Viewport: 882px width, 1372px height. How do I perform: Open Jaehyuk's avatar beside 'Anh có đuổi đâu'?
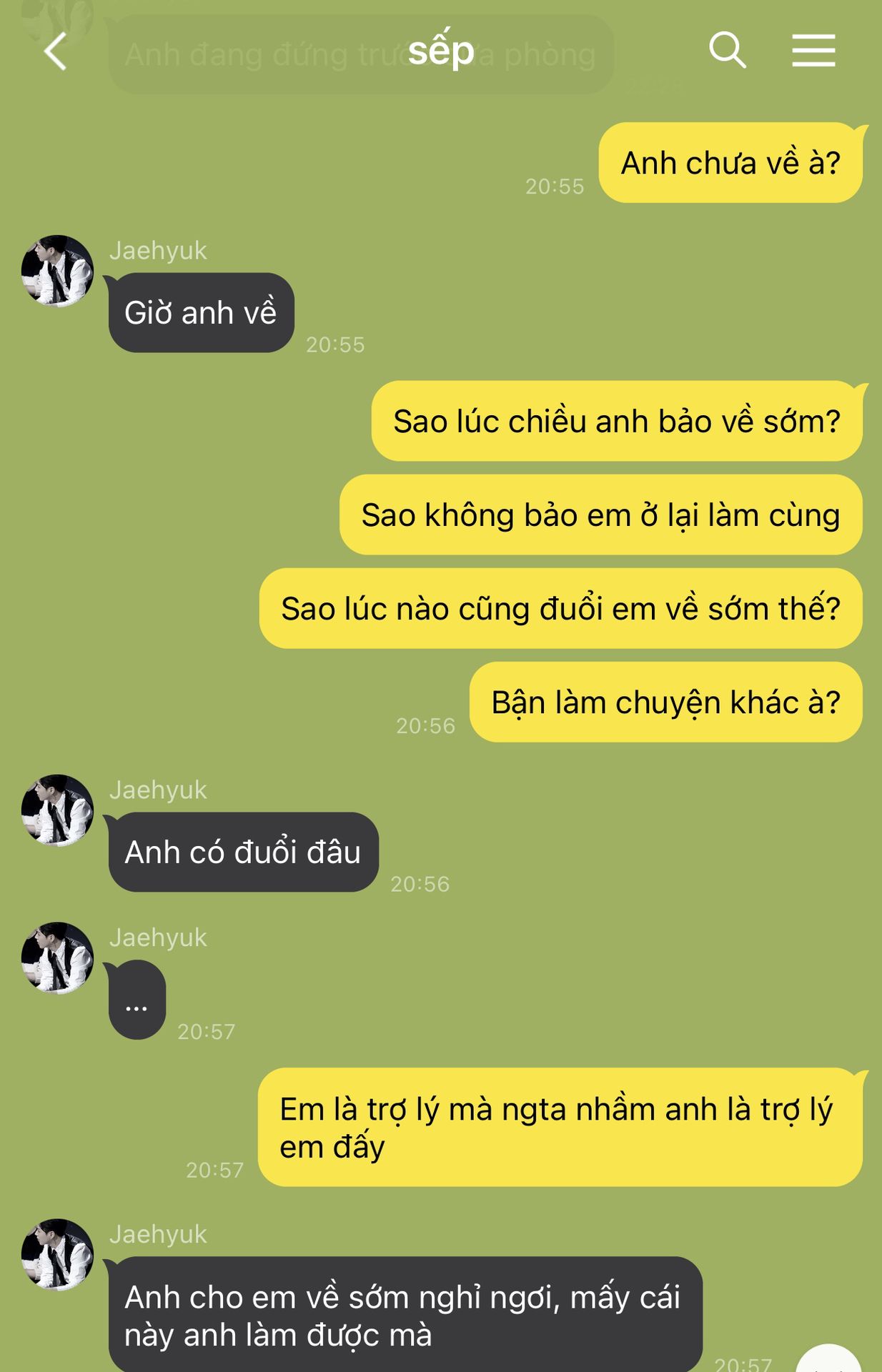pyautogui.click(x=57, y=810)
